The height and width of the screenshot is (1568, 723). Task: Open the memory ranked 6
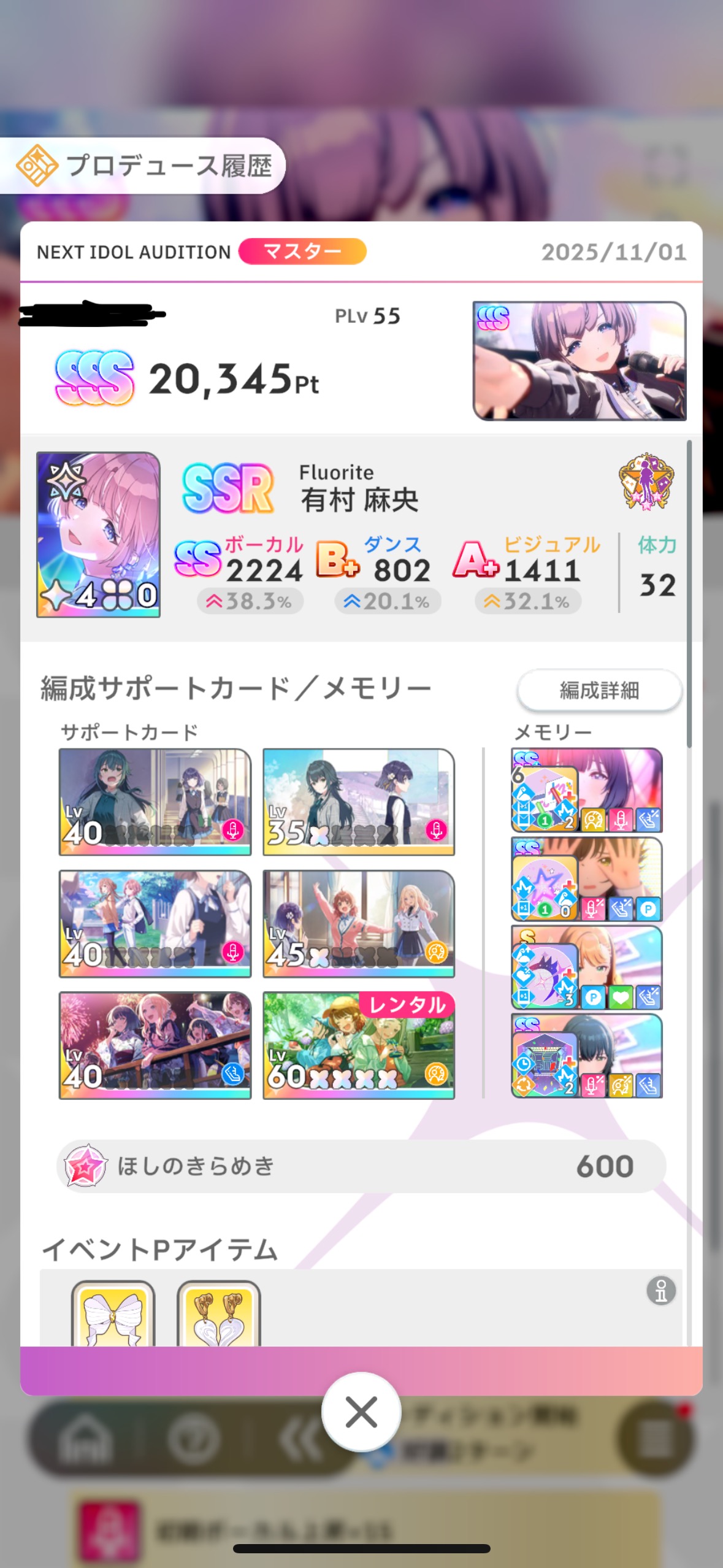tap(587, 790)
